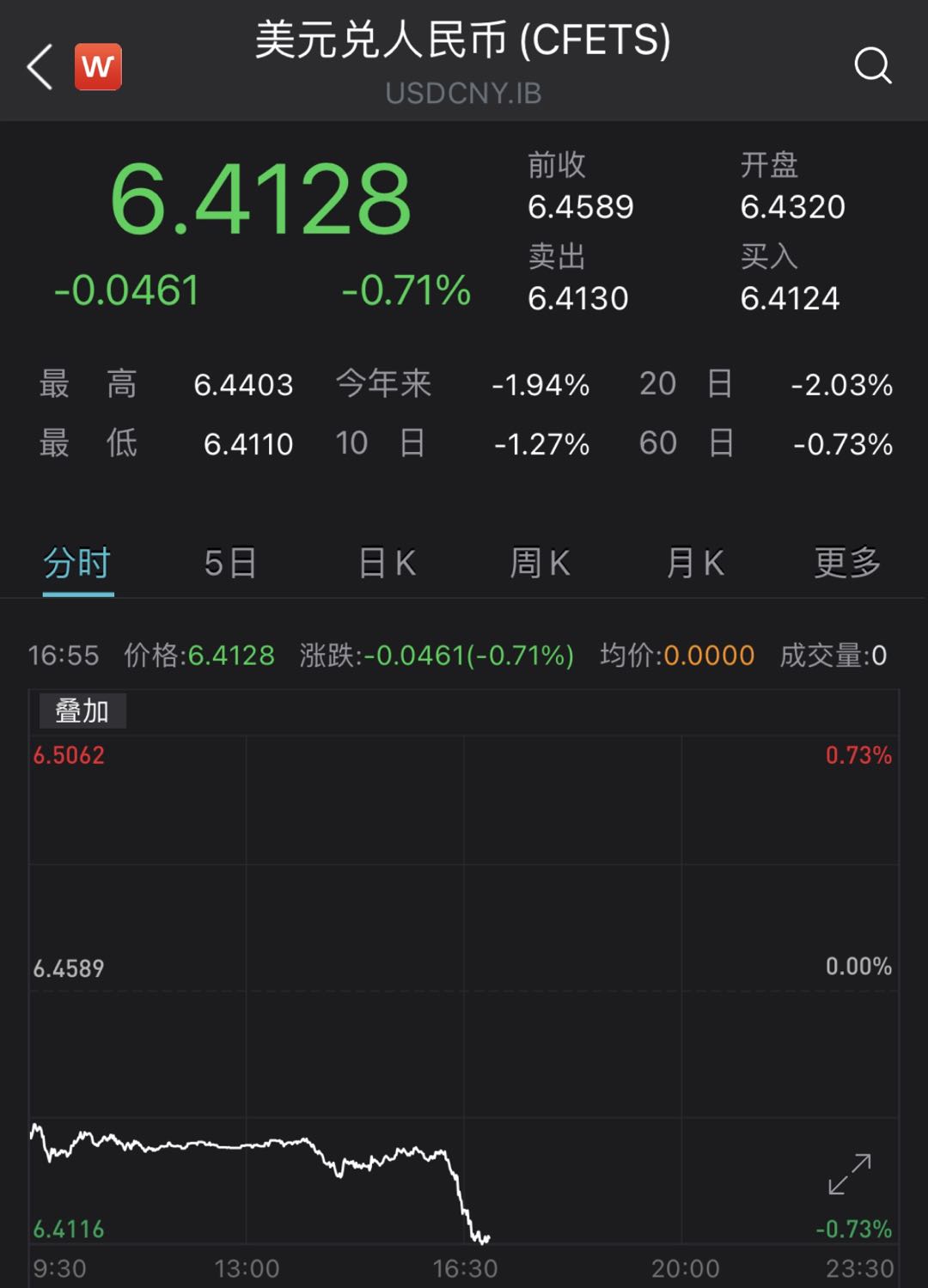The width and height of the screenshot is (928, 1288).
Task: Expand the chart to full screen
Action: pos(849,1175)
